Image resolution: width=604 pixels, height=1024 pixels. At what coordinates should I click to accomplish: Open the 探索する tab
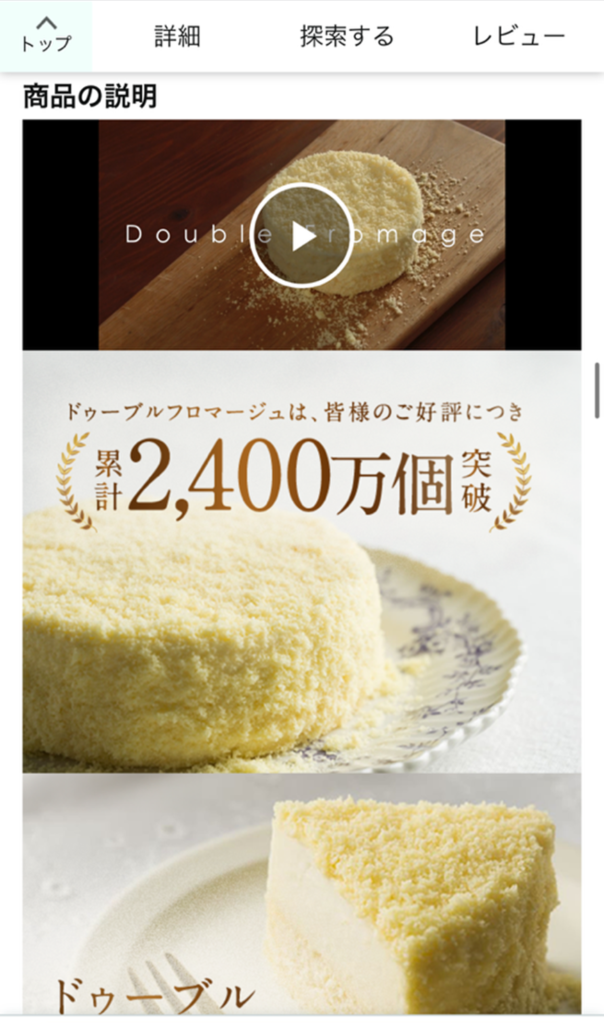point(347,37)
